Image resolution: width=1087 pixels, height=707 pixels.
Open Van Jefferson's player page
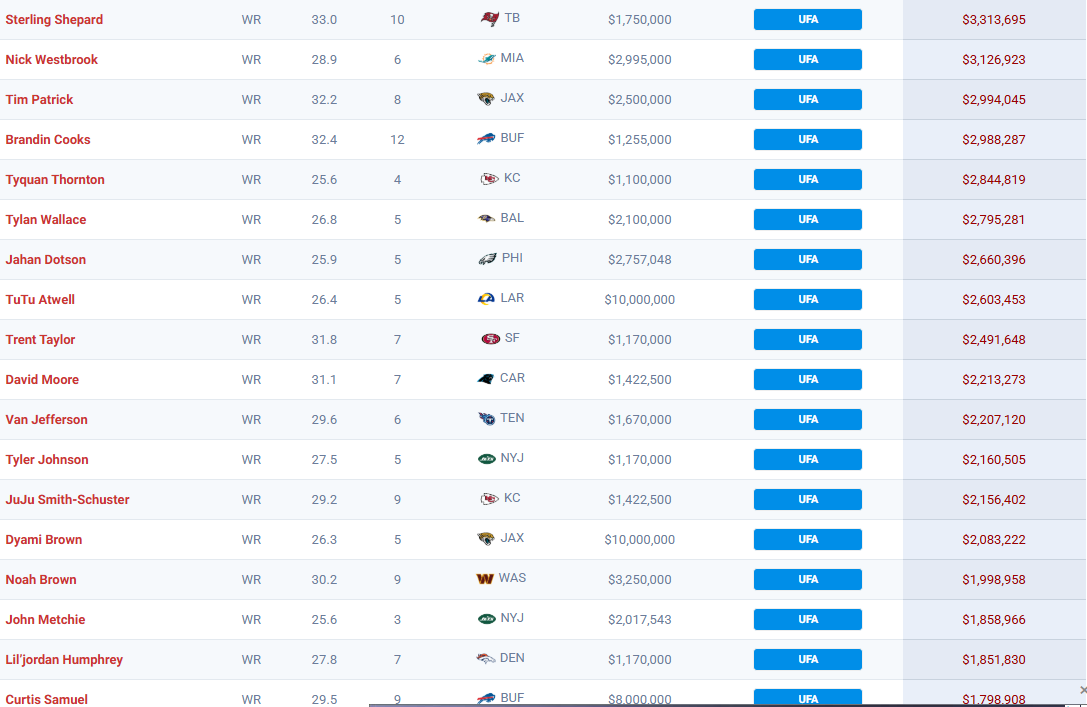coord(47,420)
